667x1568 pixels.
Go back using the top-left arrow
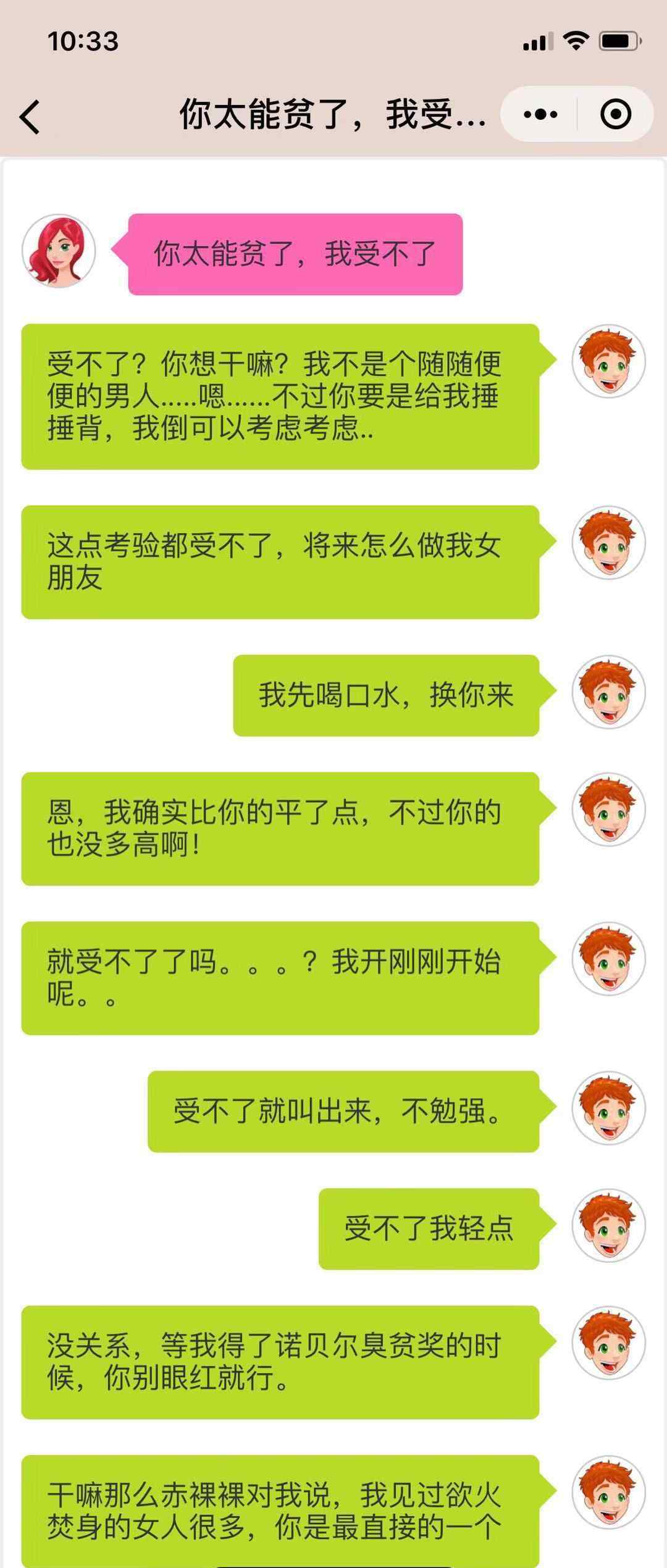point(30,116)
